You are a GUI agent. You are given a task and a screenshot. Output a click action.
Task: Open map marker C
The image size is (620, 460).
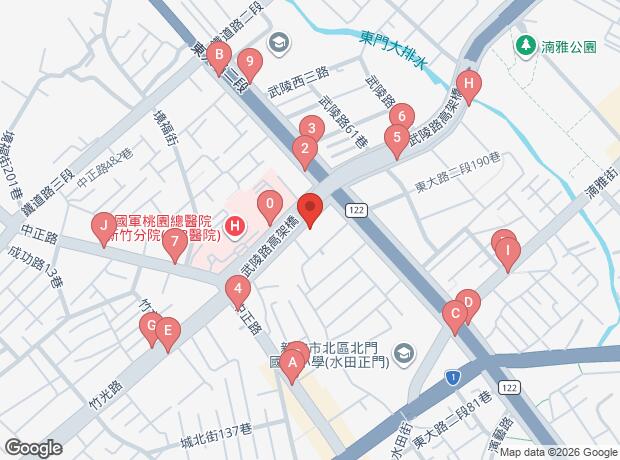454,316
